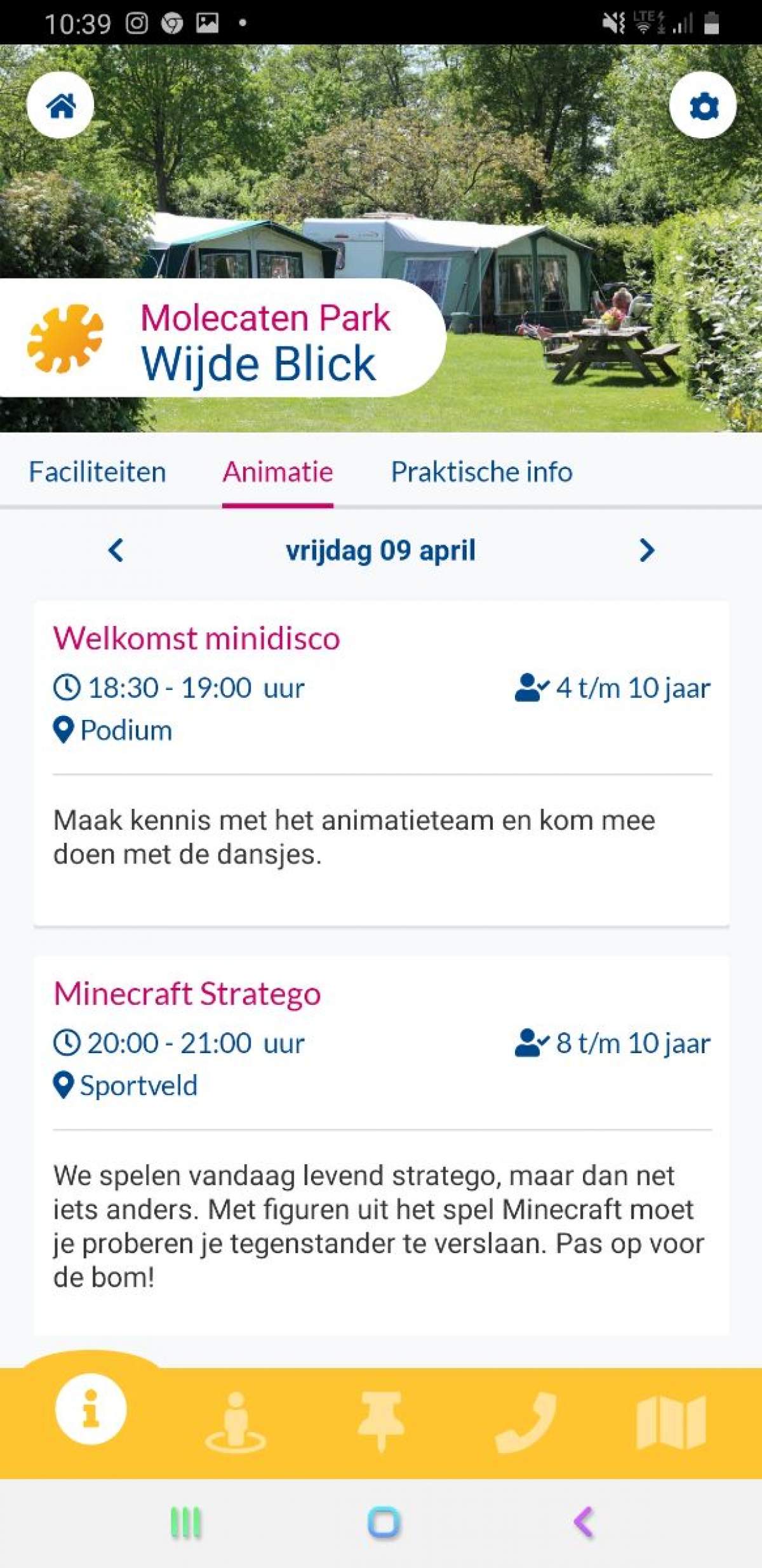Tap the system back button
Viewport: 762px width, 1568px height.
584,1522
